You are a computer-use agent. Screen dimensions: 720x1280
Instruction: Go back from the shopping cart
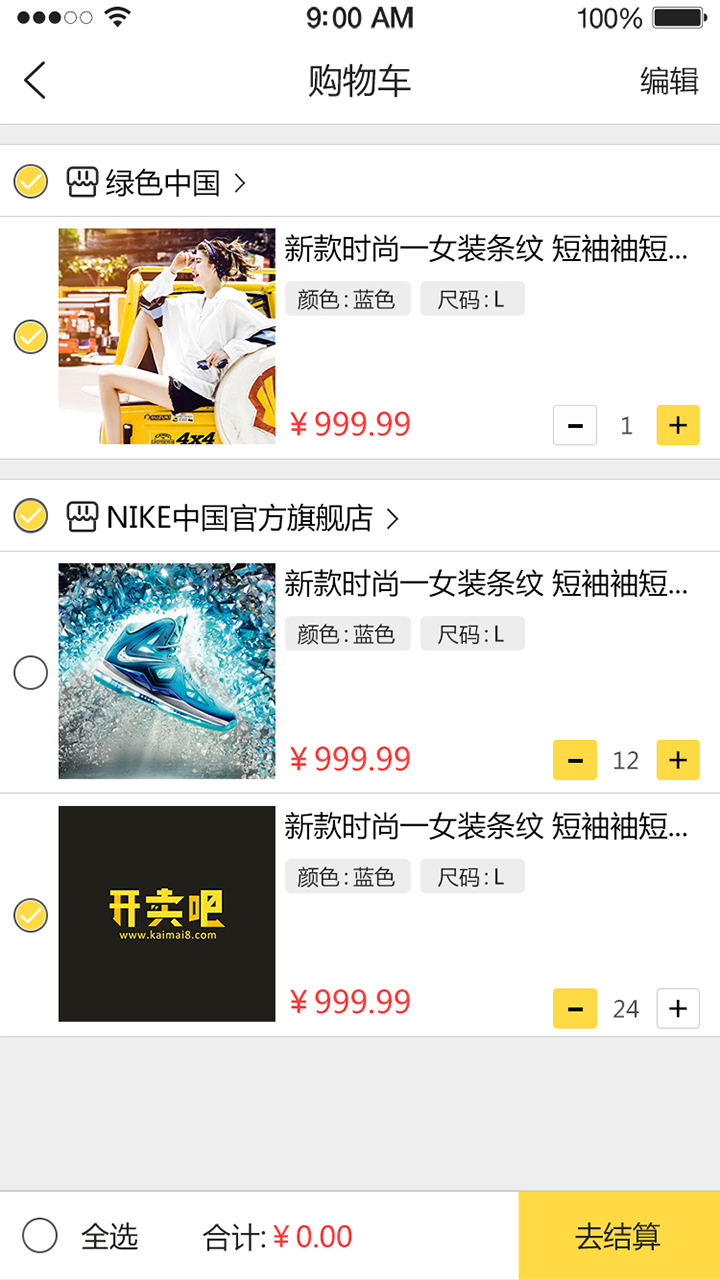click(35, 81)
